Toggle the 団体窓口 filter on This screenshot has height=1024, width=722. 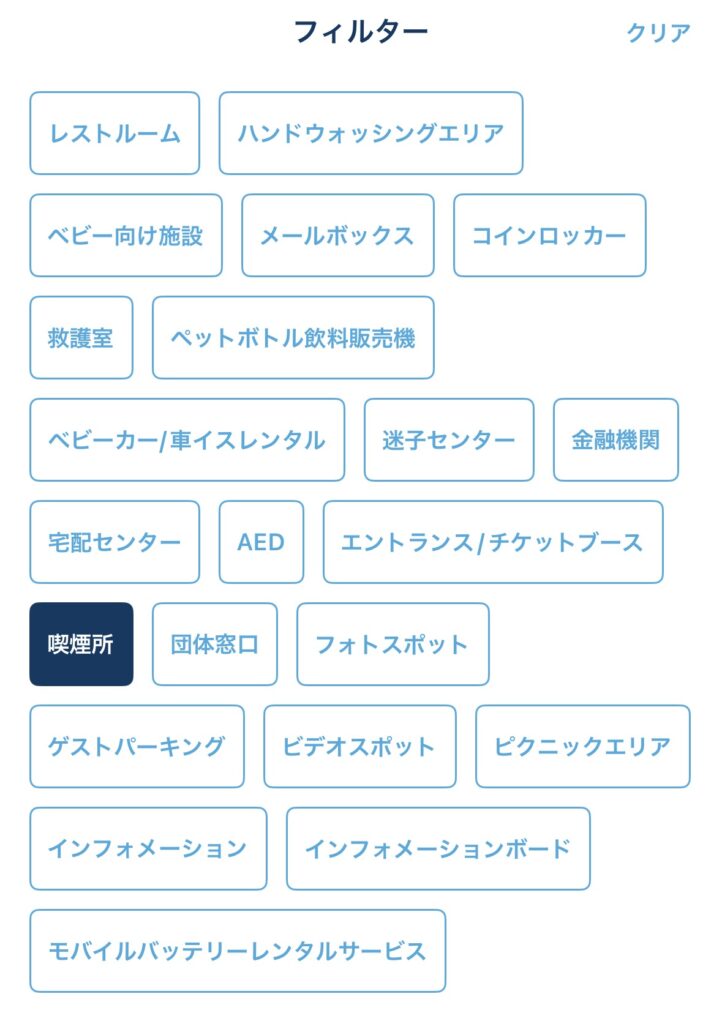point(214,644)
